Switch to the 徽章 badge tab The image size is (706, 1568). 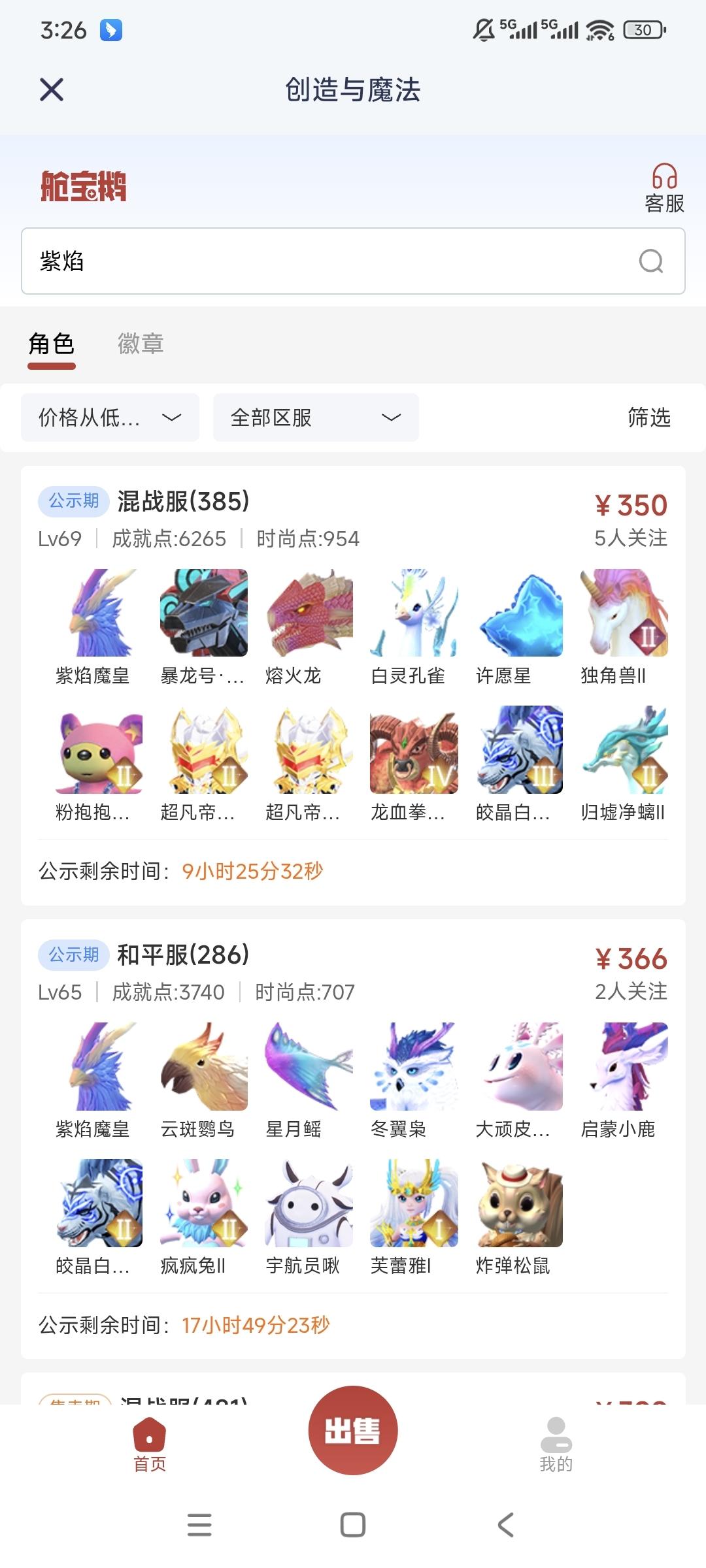tap(141, 344)
